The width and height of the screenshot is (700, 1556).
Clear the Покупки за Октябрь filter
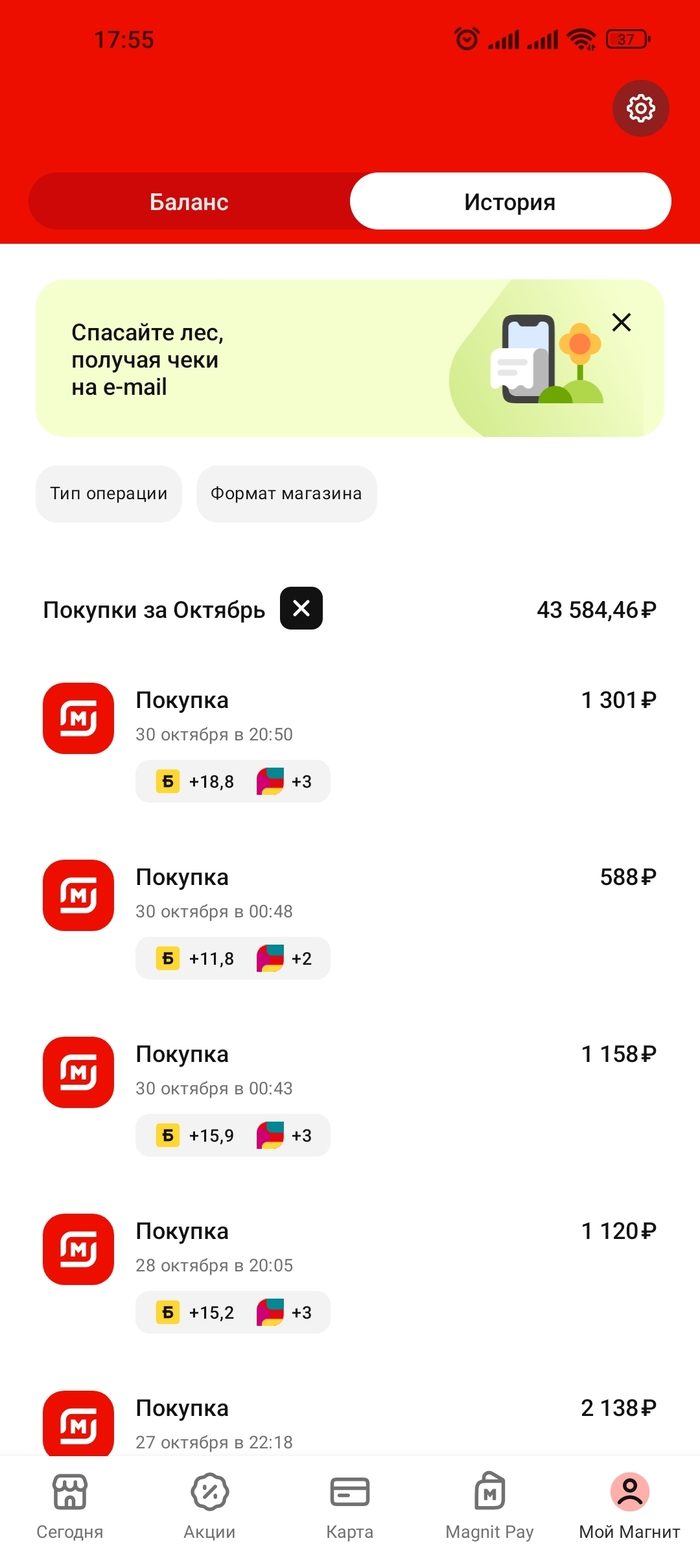click(301, 608)
